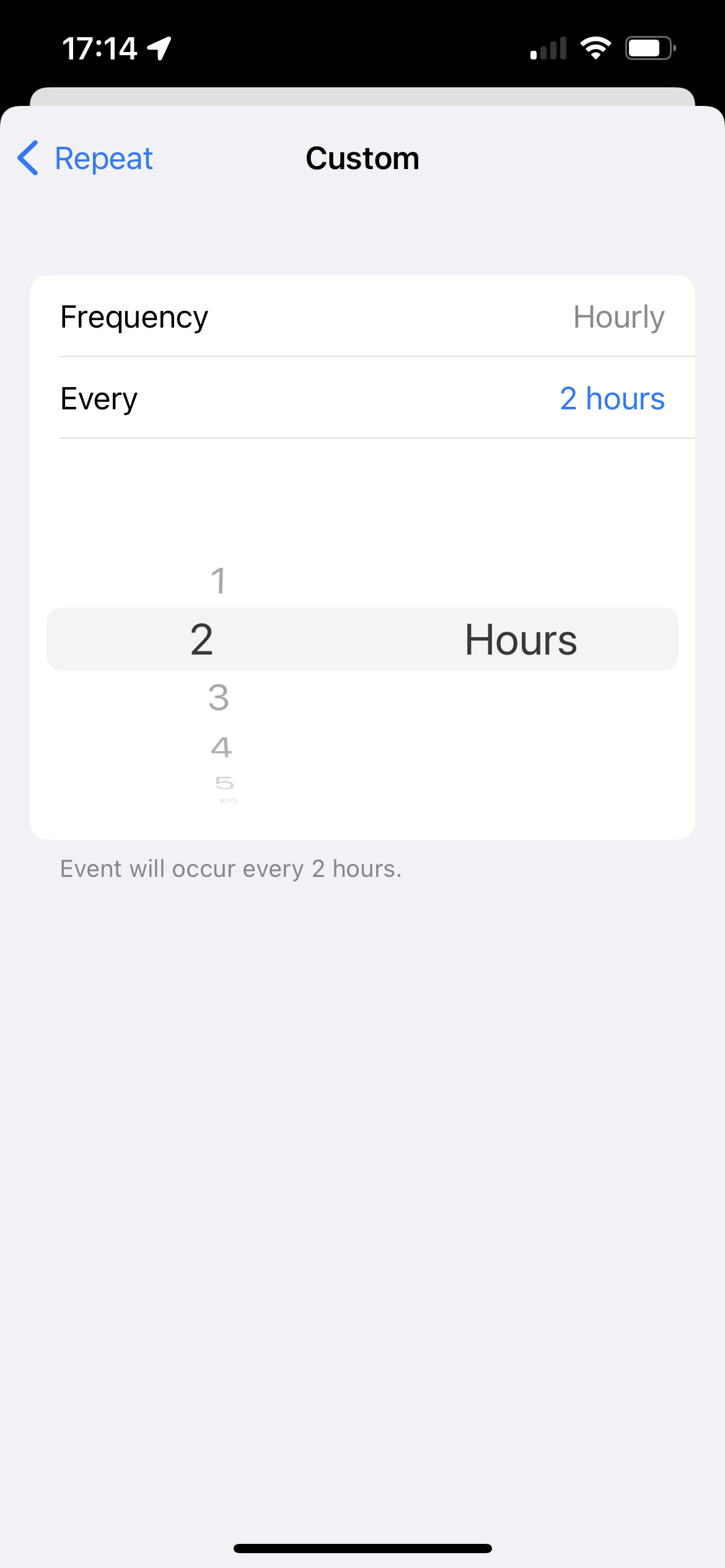Select 4 on the hours picker wheel
This screenshot has width=725, height=1568.
point(221,749)
